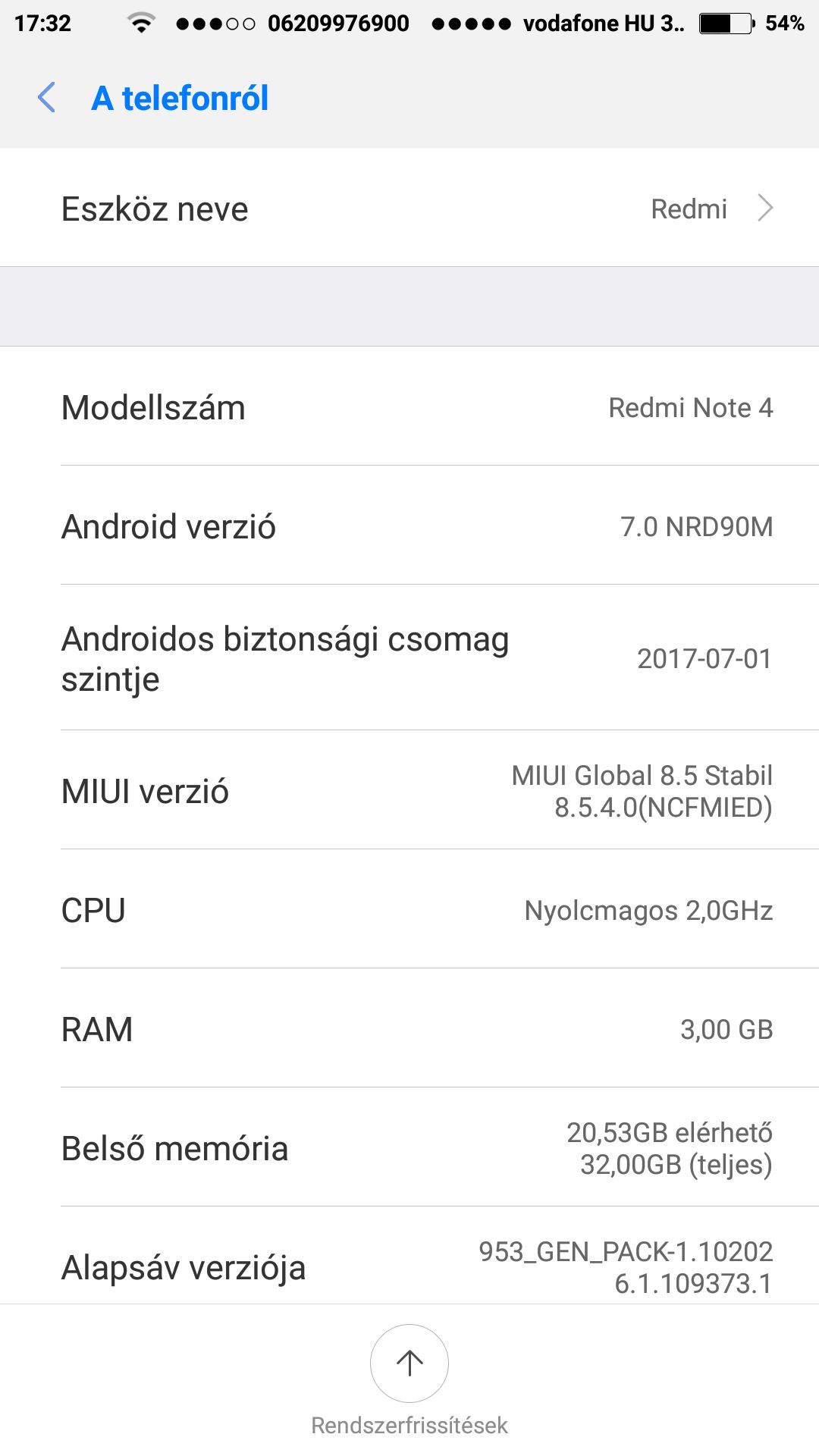Tap the Alapsáv verziója row

coord(409,1256)
